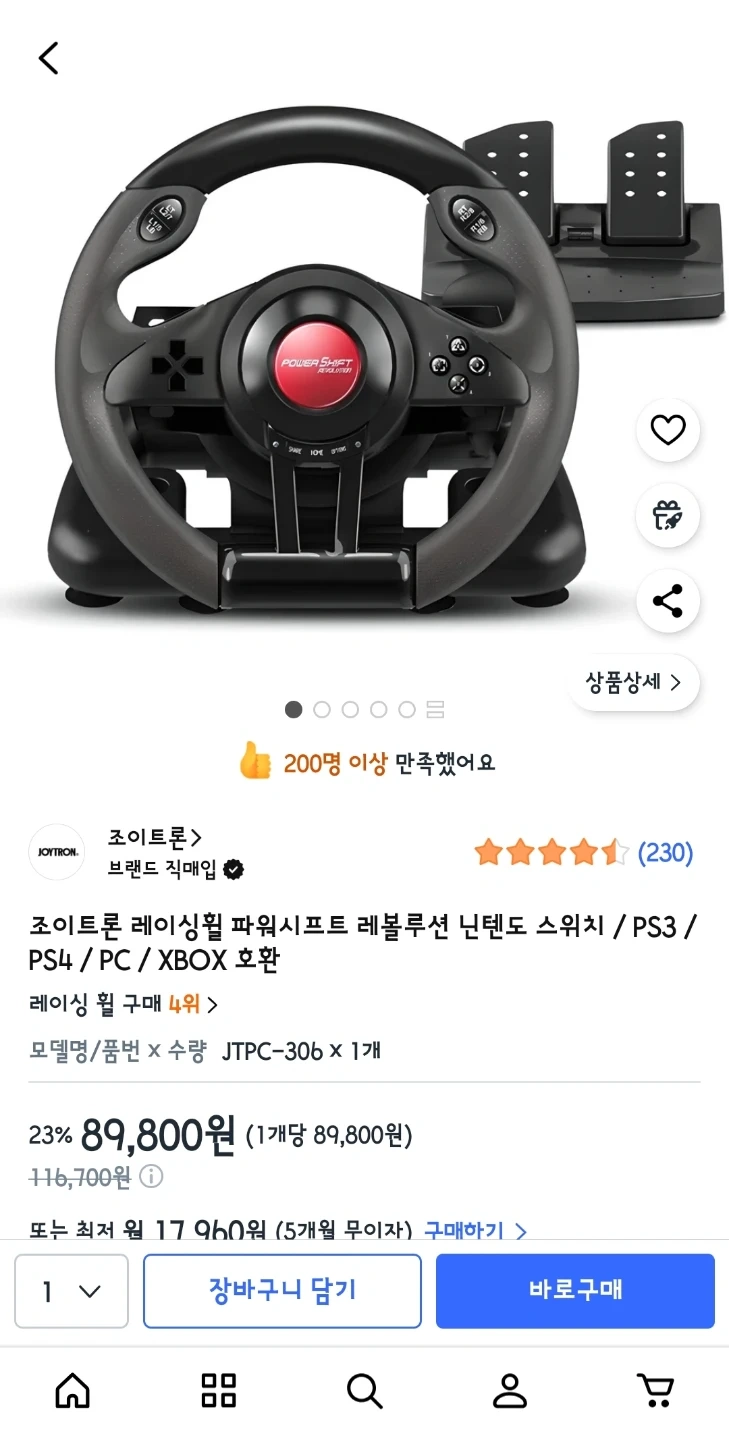Open the shopping cart icon
Screen dimensions: 729x1440
(x=656, y=1390)
